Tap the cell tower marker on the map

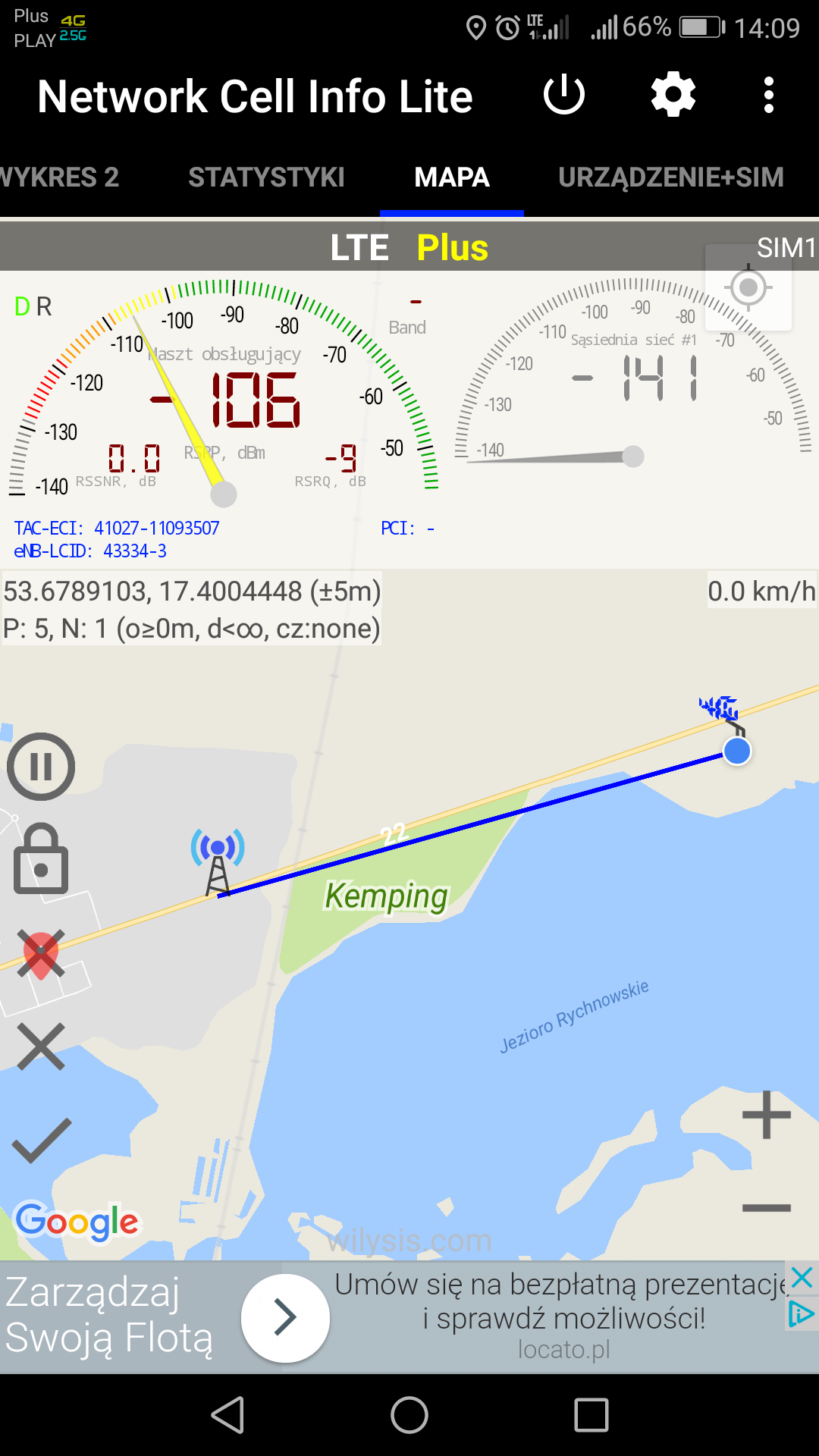click(218, 862)
